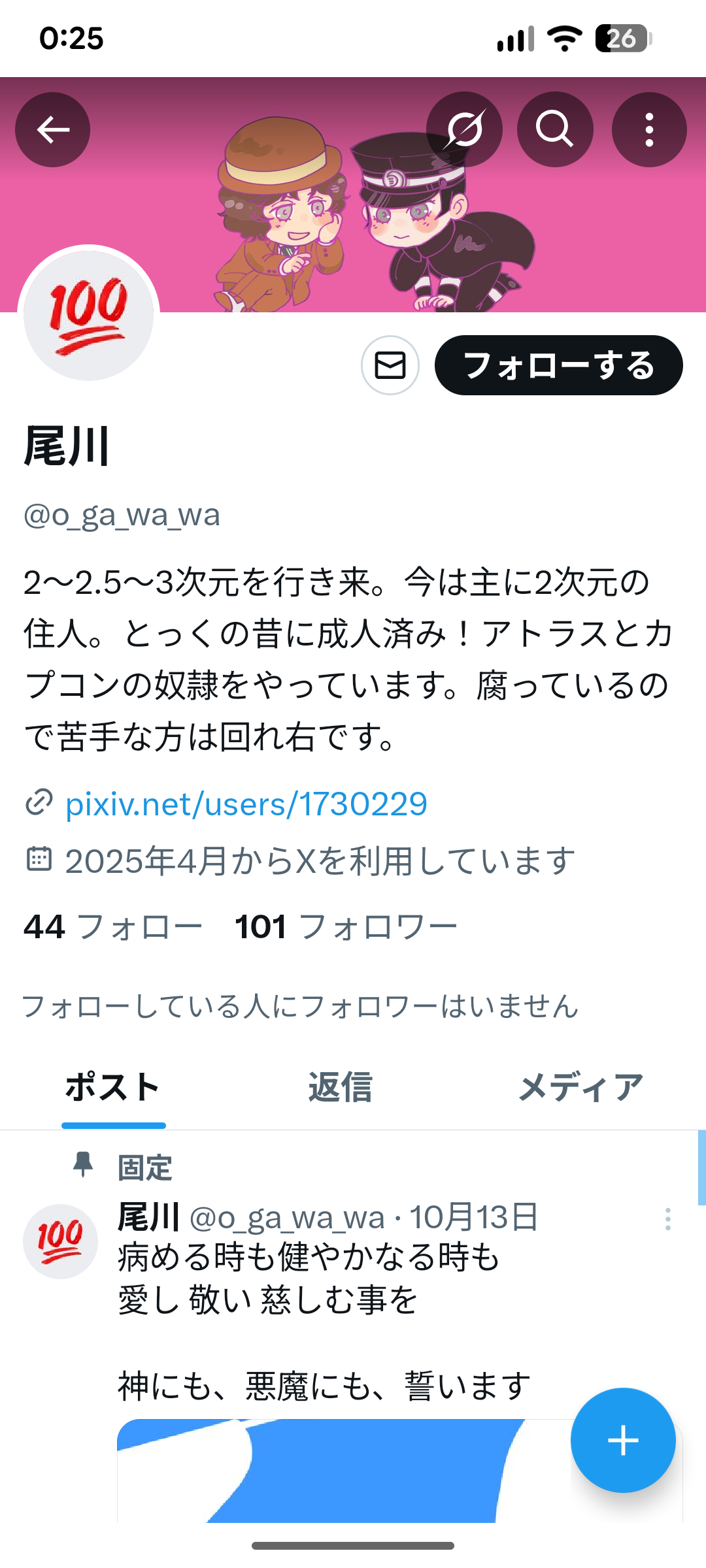Compose a new post with plus button
706x1568 pixels.
pos(622,1440)
